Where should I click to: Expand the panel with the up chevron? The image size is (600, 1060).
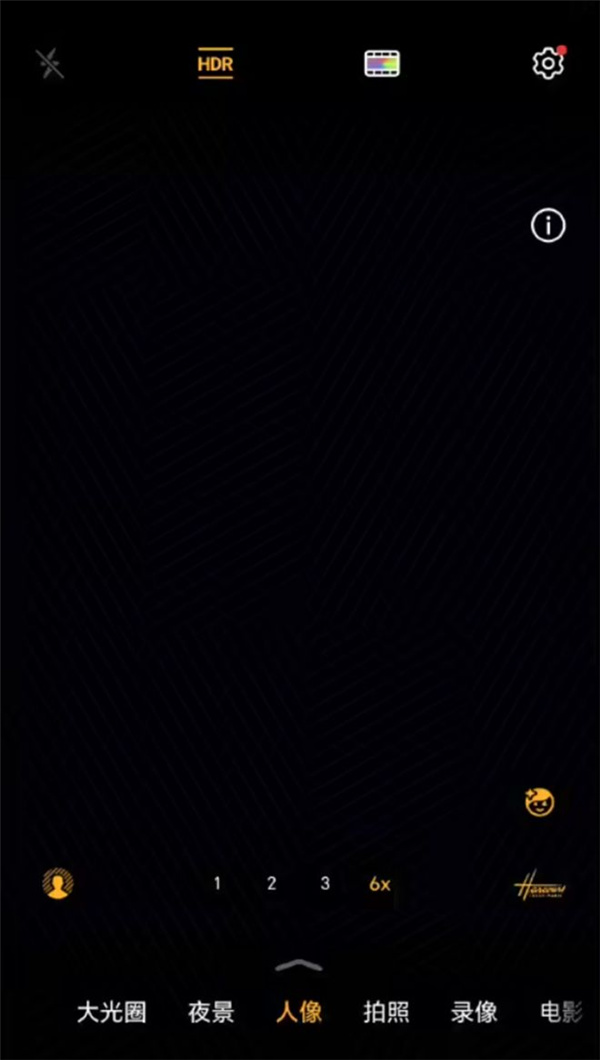tap(299, 965)
